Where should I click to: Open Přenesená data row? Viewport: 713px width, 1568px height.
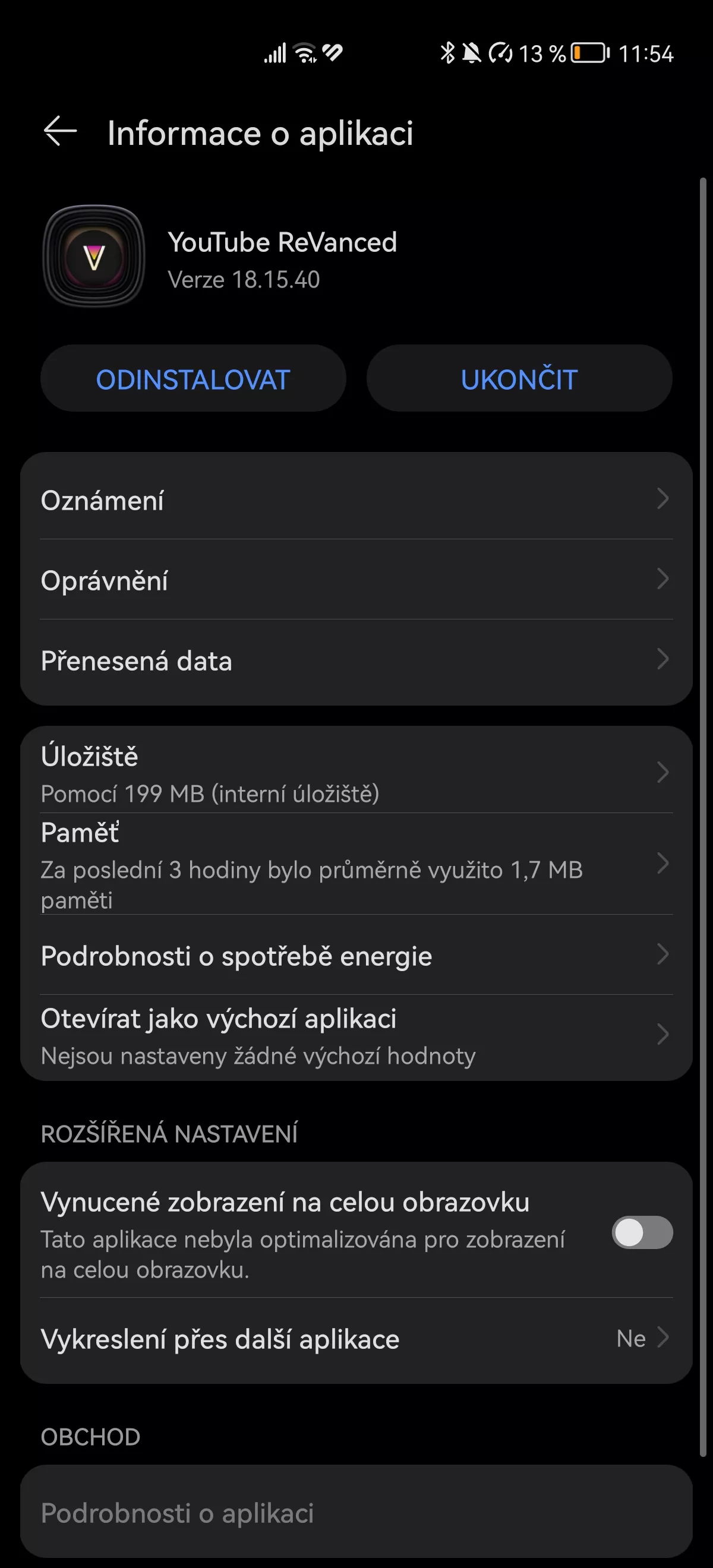pos(356,660)
